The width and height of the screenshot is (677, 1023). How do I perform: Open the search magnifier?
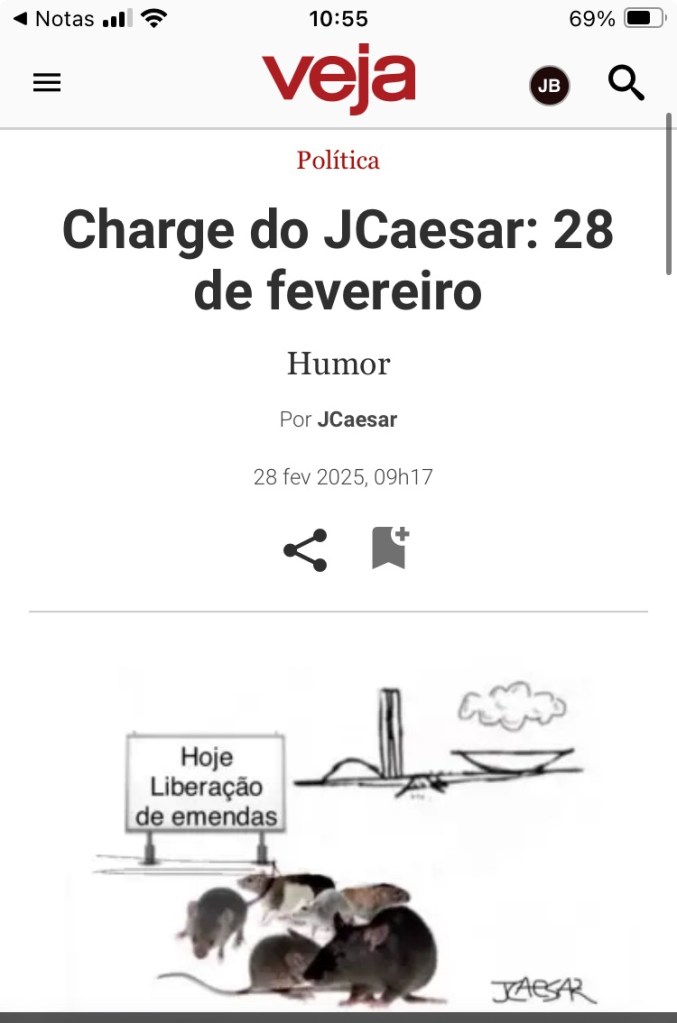tap(626, 83)
